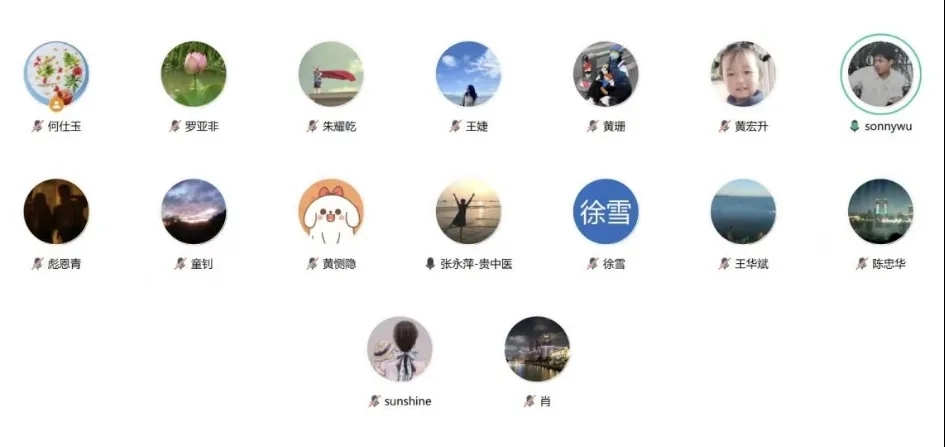Tap 朱耀乾's avatar
Image resolution: width=945 pixels, height=447 pixels.
pyautogui.click(x=331, y=74)
